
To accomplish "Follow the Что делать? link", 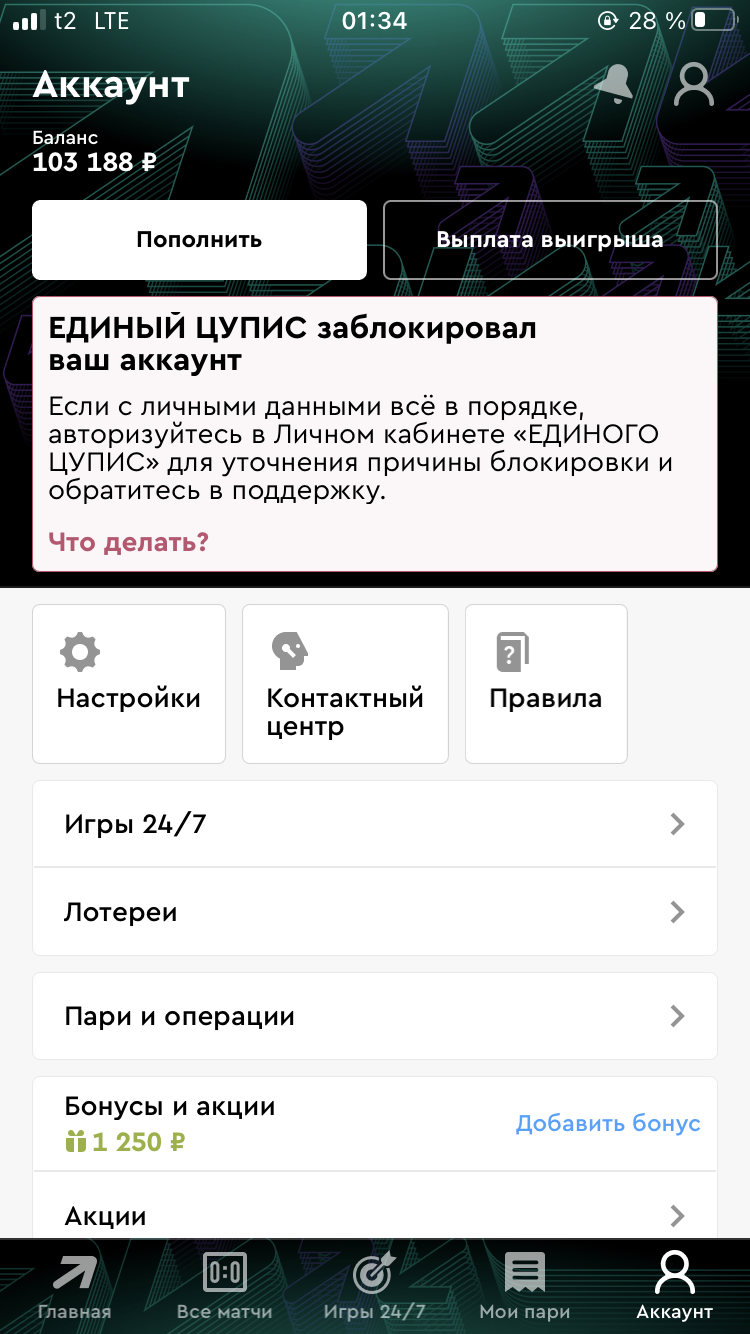I will [129, 542].
